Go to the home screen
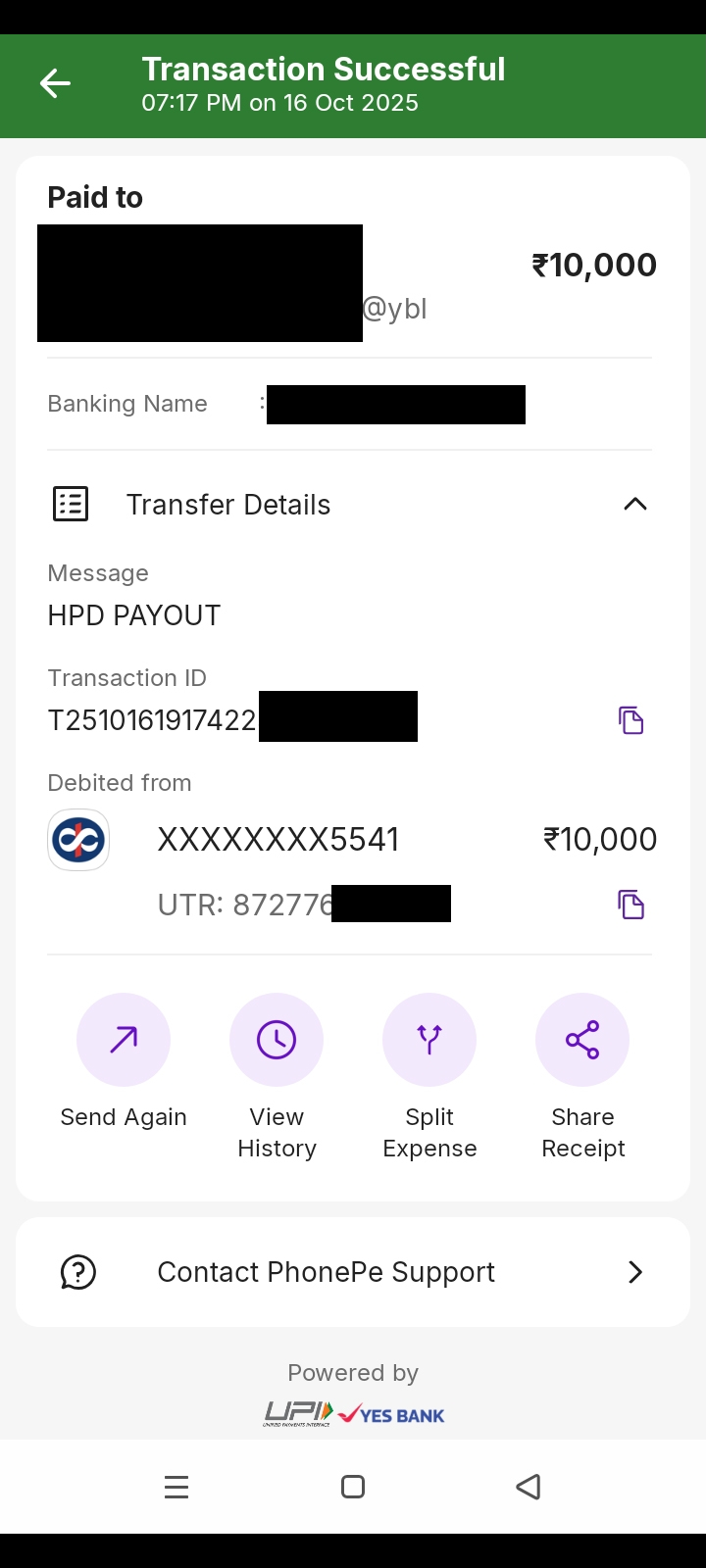Image resolution: width=706 pixels, height=1568 pixels. pyautogui.click(x=353, y=1487)
